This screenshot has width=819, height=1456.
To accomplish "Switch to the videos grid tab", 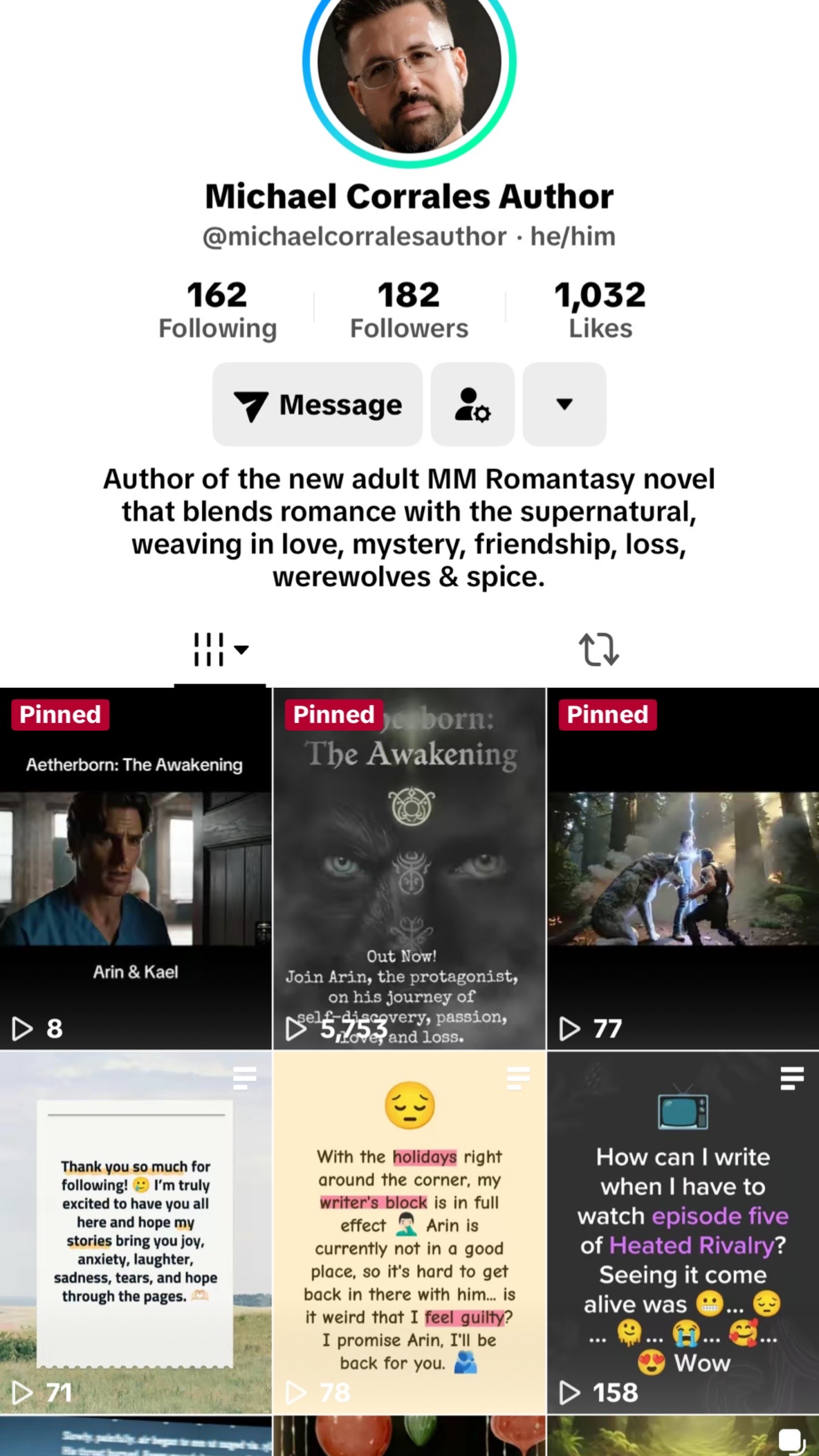I will pos(220,649).
